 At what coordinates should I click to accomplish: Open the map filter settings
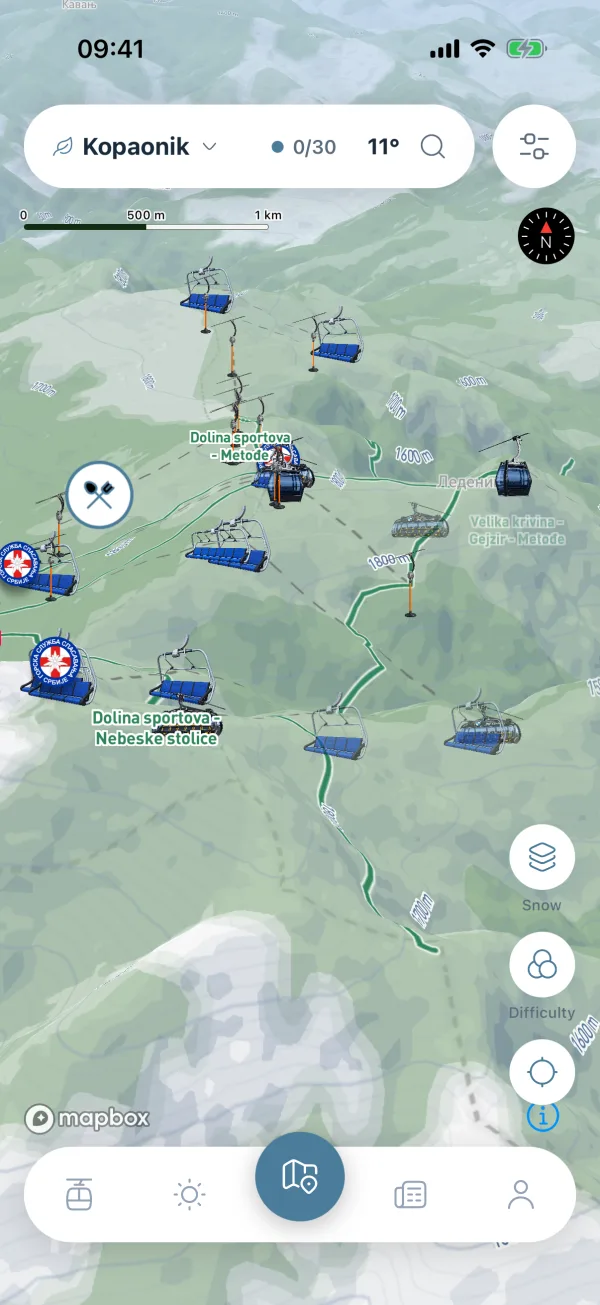(534, 147)
